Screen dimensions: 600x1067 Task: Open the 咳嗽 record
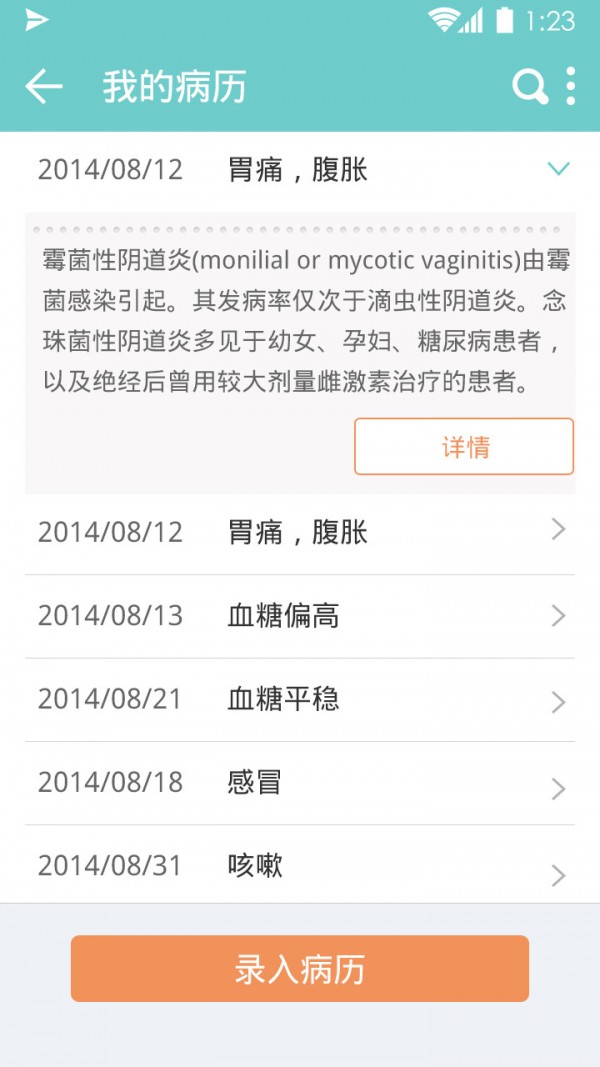(x=300, y=866)
